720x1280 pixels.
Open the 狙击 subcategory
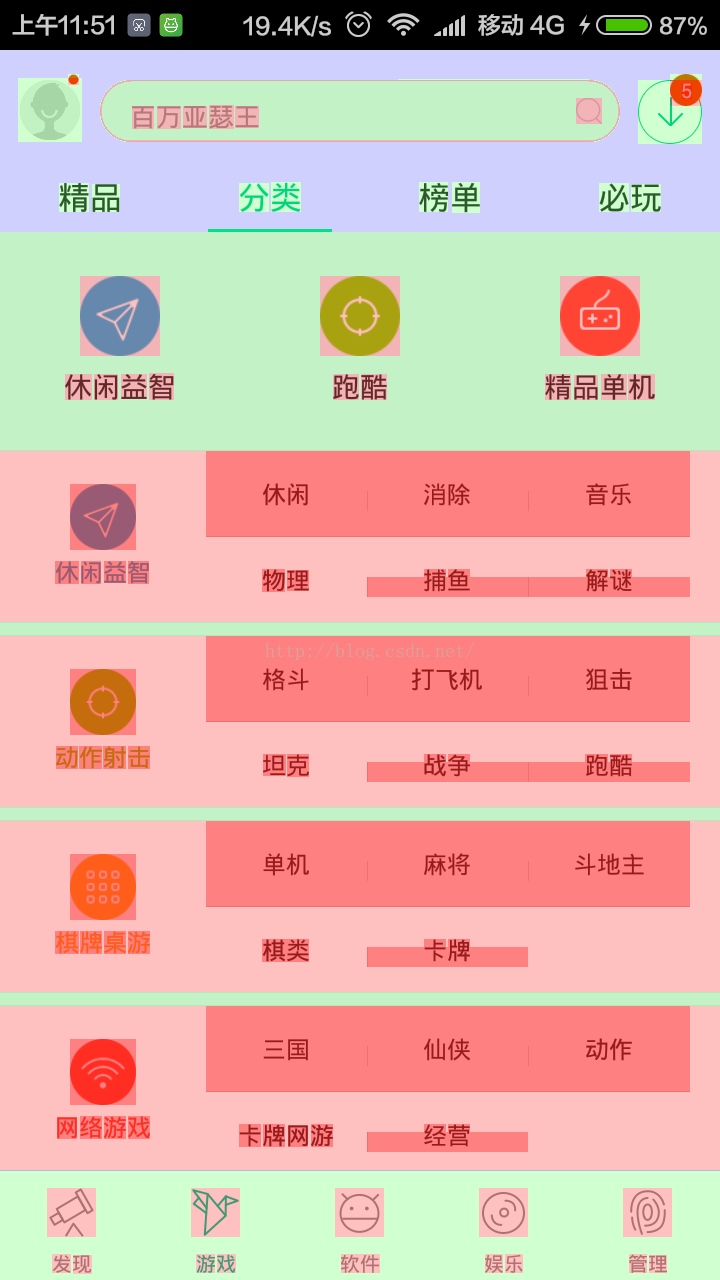(609, 679)
